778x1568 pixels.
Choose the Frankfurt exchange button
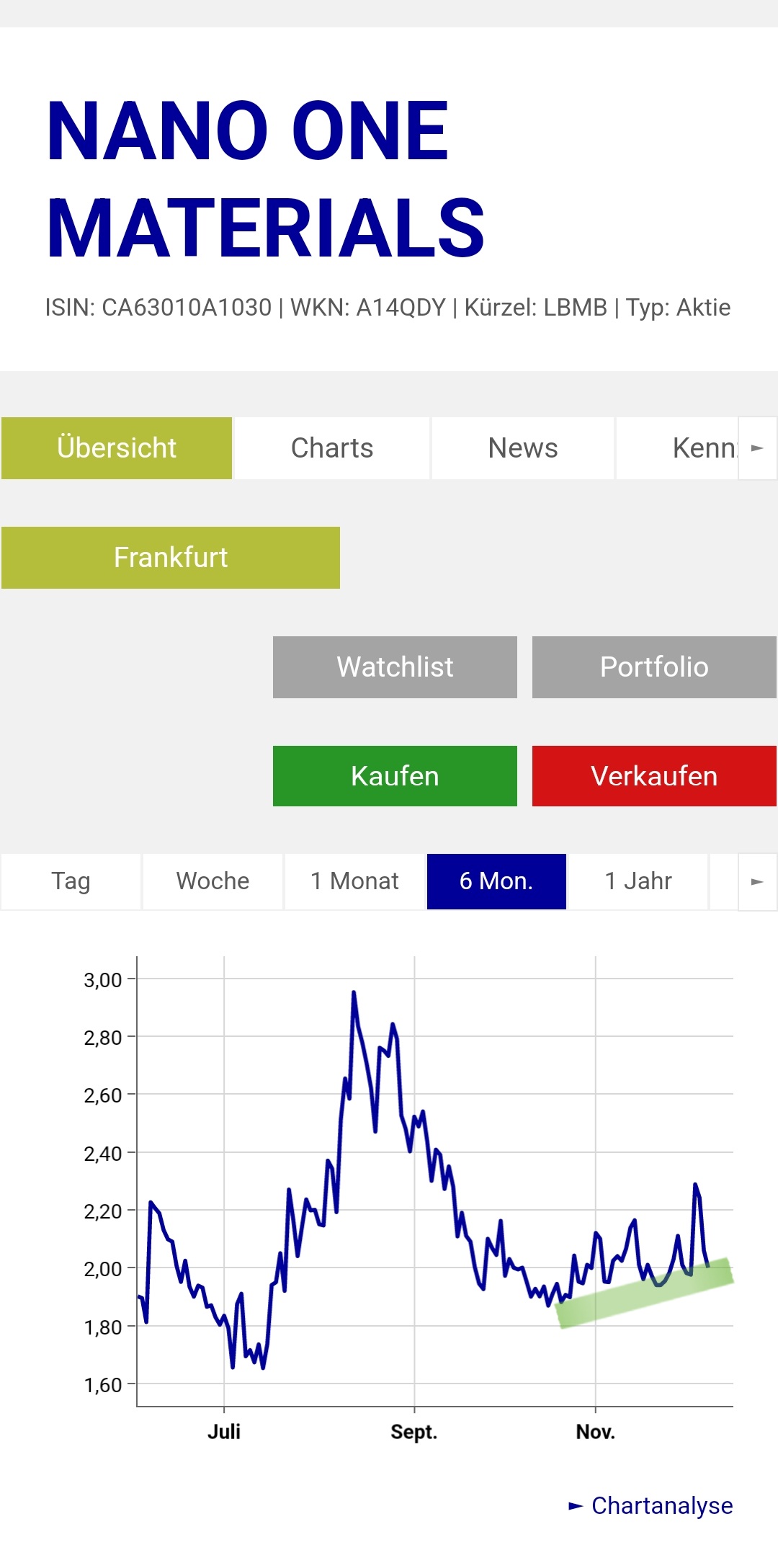pyautogui.click(x=171, y=558)
